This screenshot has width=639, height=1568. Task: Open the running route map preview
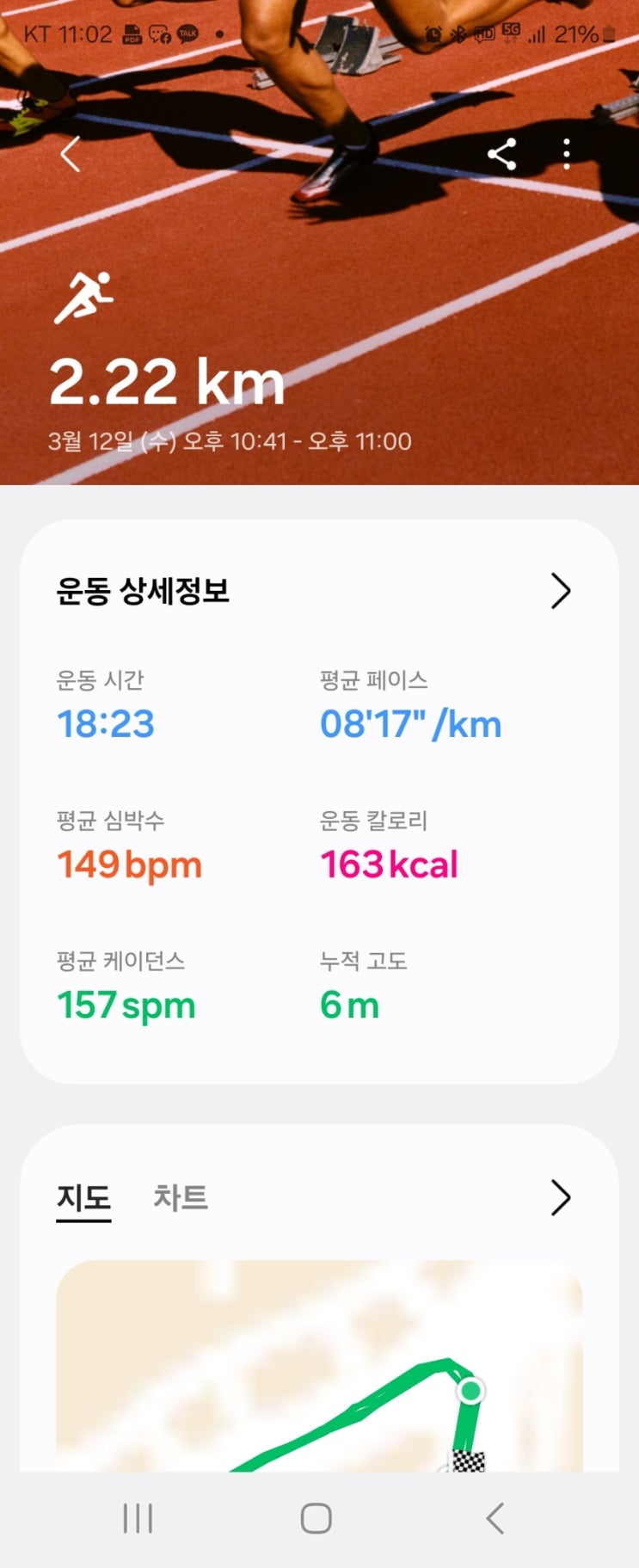pos(319,1368)
